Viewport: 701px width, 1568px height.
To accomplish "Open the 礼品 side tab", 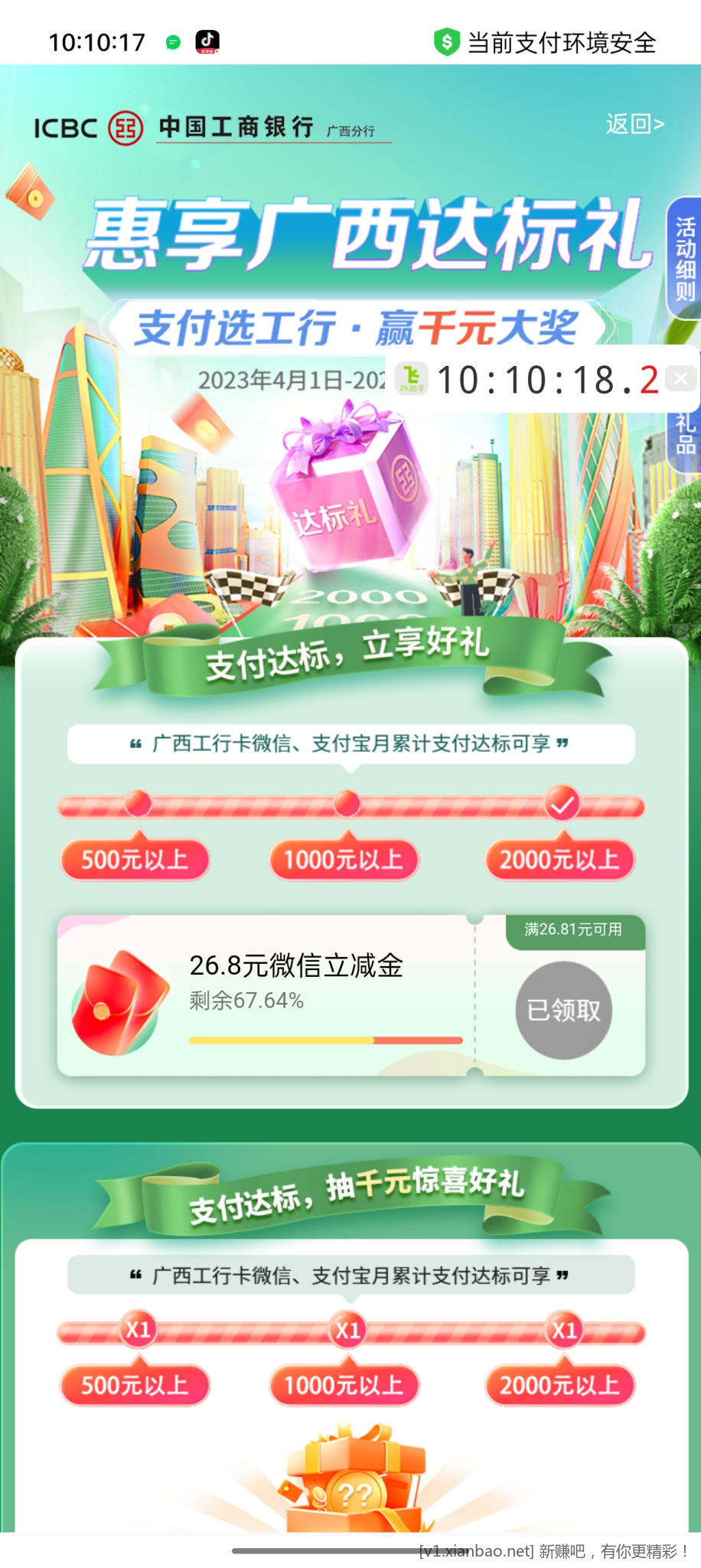I will 685,433.
